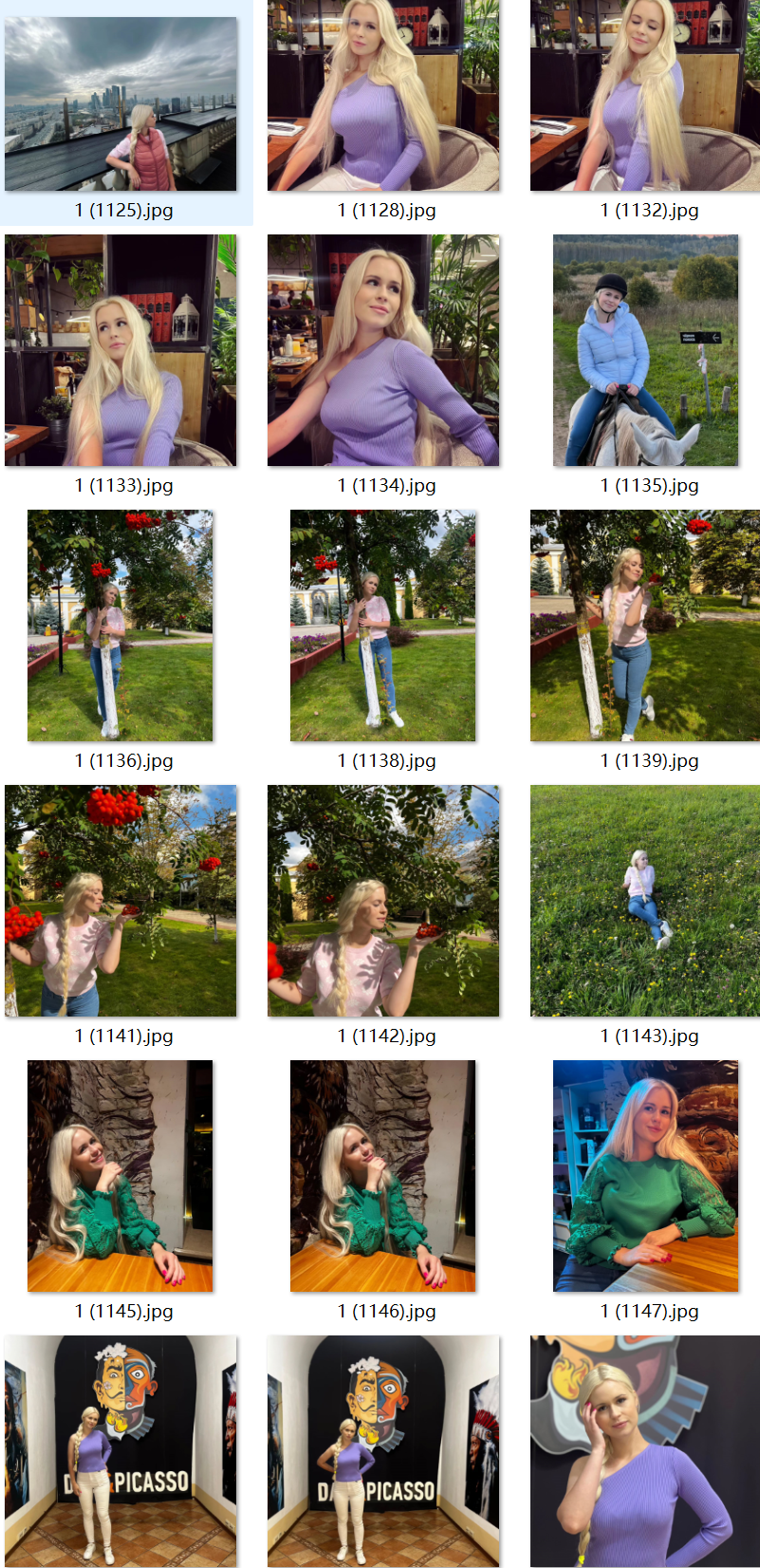The image size is (760, 1568).
Task: Tap the file 1 (1146).jpg
Action: tap(383, 1176)
